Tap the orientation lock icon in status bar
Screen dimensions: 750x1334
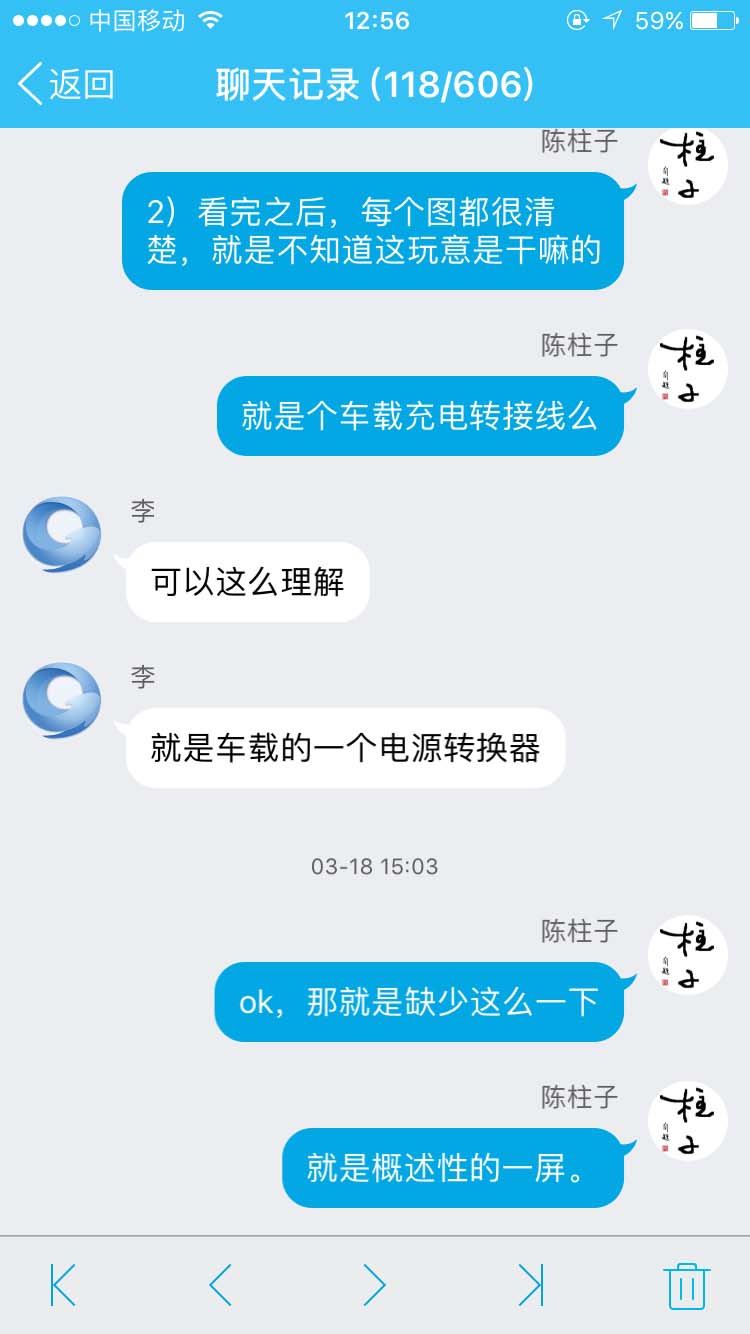[x=575, y=17]
